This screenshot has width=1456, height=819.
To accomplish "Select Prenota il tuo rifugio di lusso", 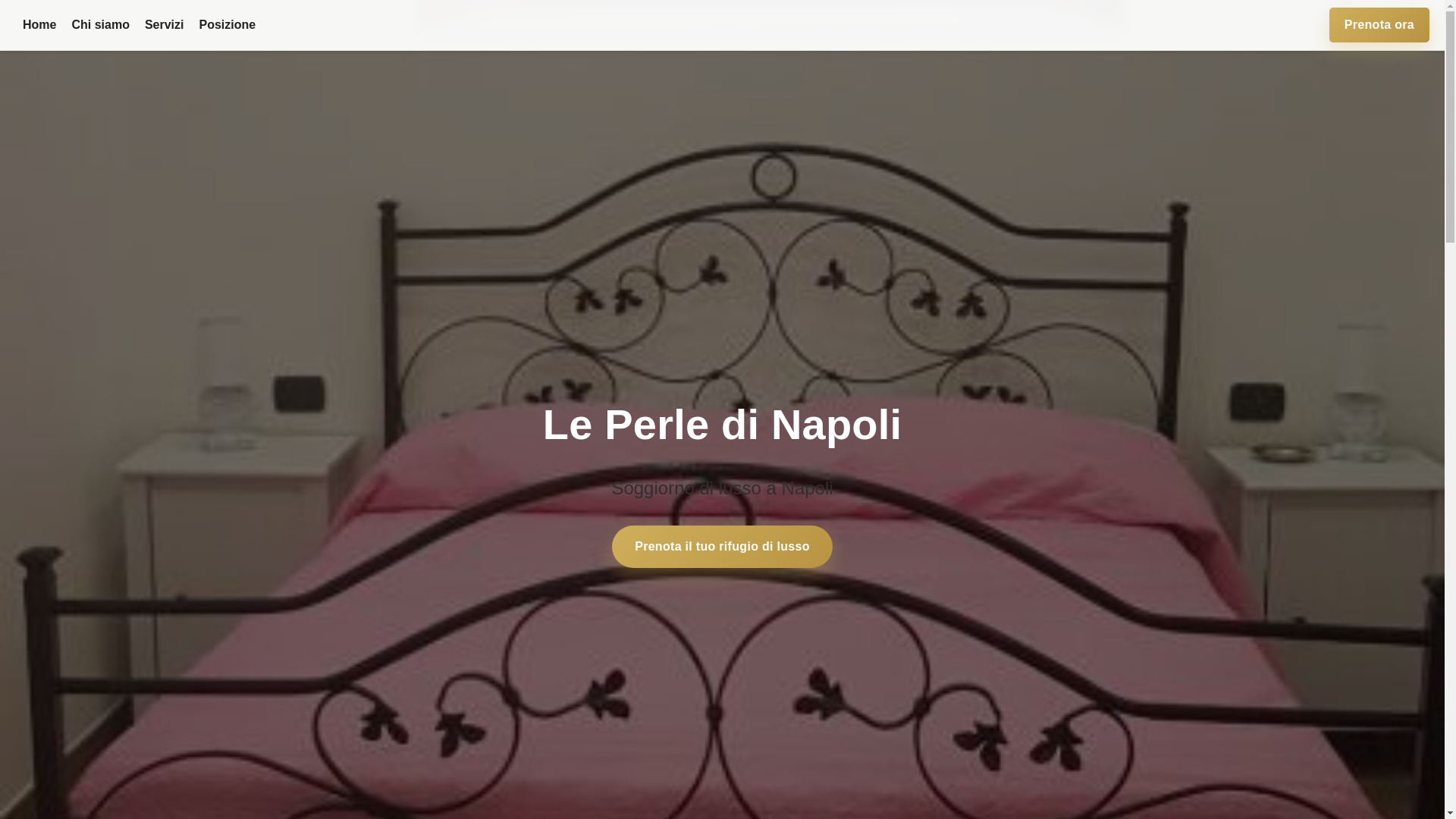I will click(x=721, y=547).
